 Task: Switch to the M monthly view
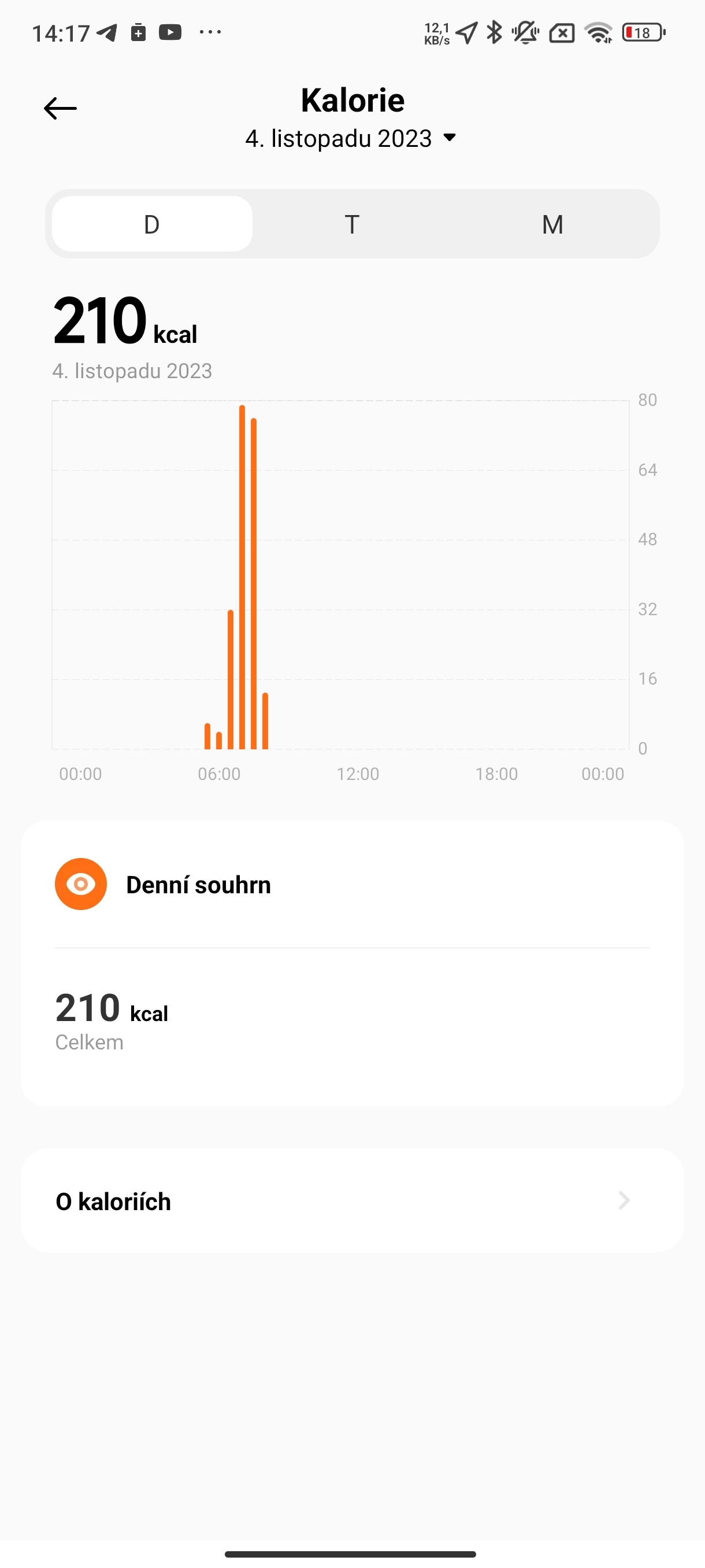552,223
